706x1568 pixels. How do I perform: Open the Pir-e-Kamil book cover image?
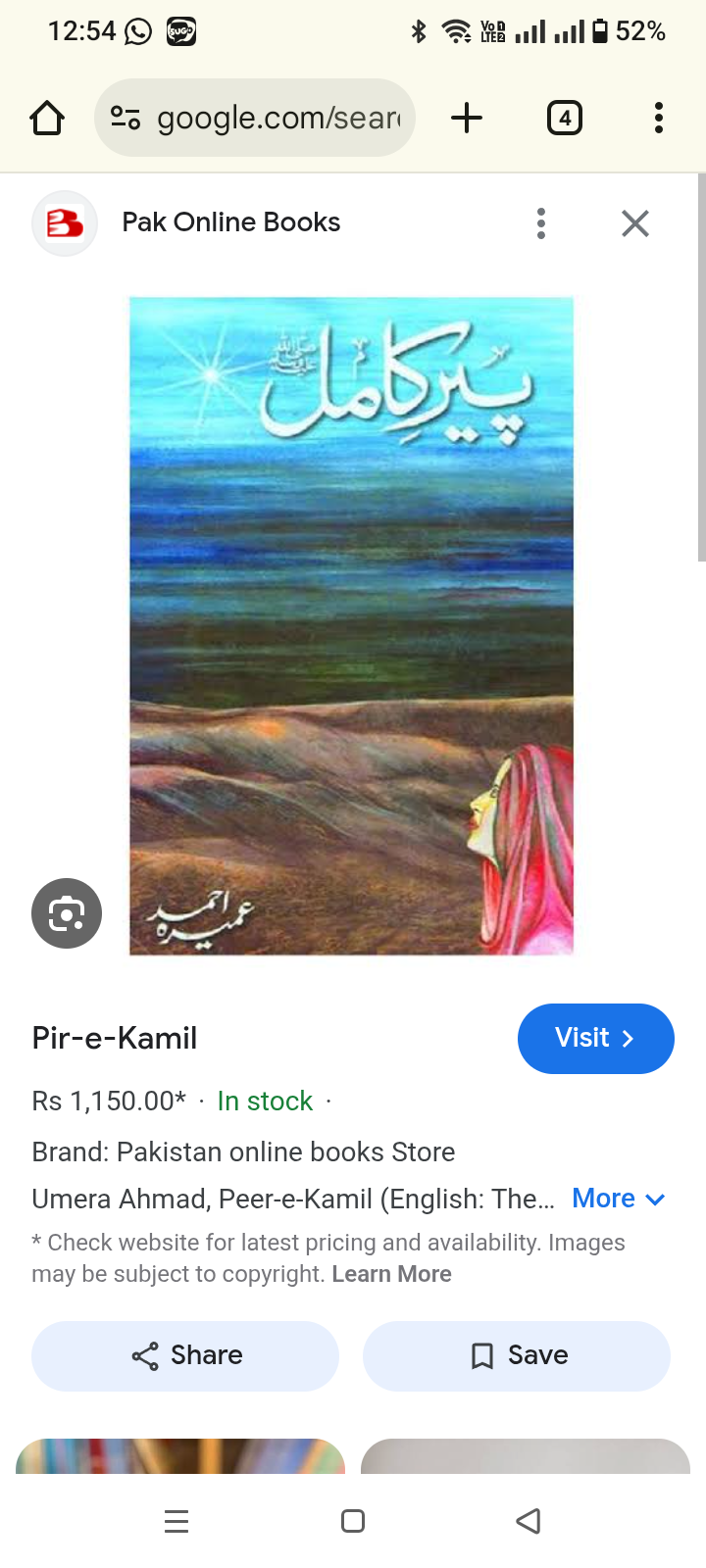(x=351, y=625)
